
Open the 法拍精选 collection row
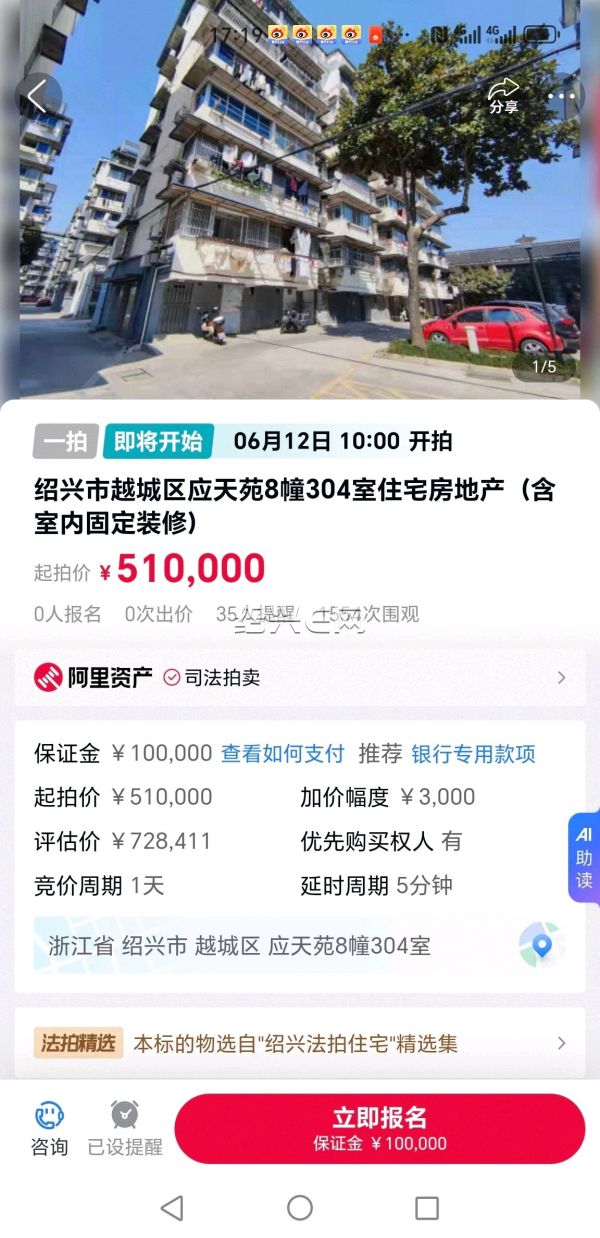[300, 1043]
